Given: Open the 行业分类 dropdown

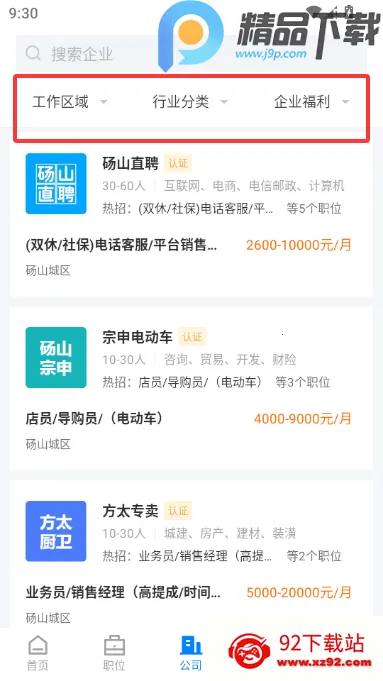Looking at the screenshot, I should tap(190, 102).
